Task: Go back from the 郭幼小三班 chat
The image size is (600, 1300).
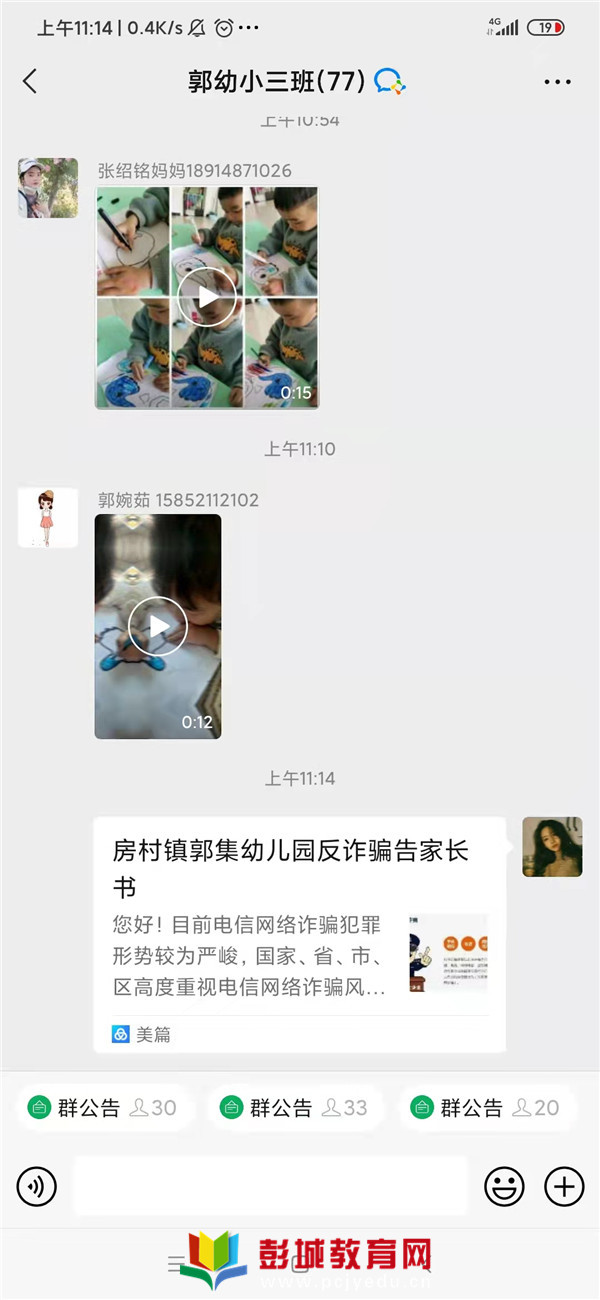Action: tap(30, 82)
